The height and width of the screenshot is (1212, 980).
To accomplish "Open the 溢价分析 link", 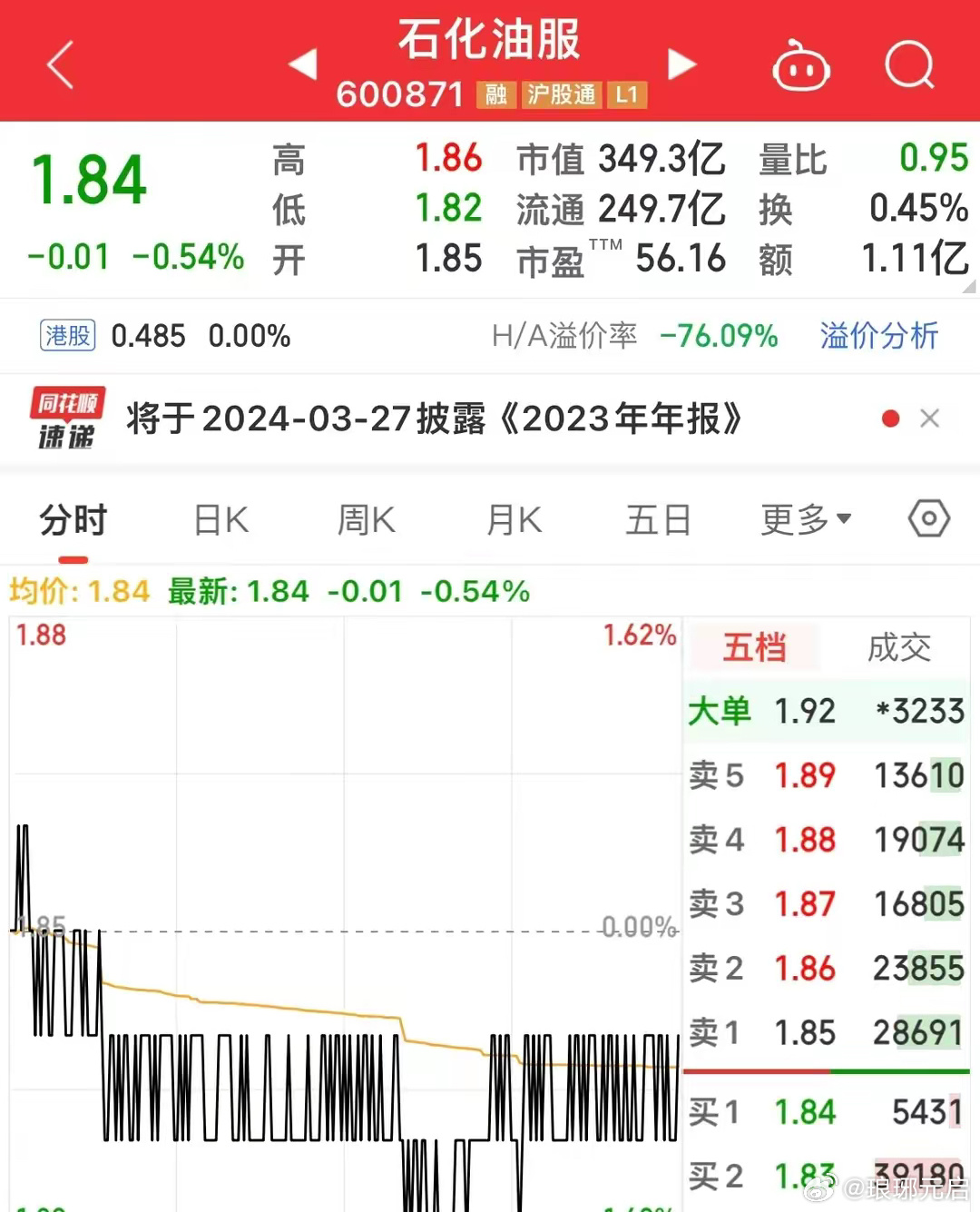I will click(879, 335).
